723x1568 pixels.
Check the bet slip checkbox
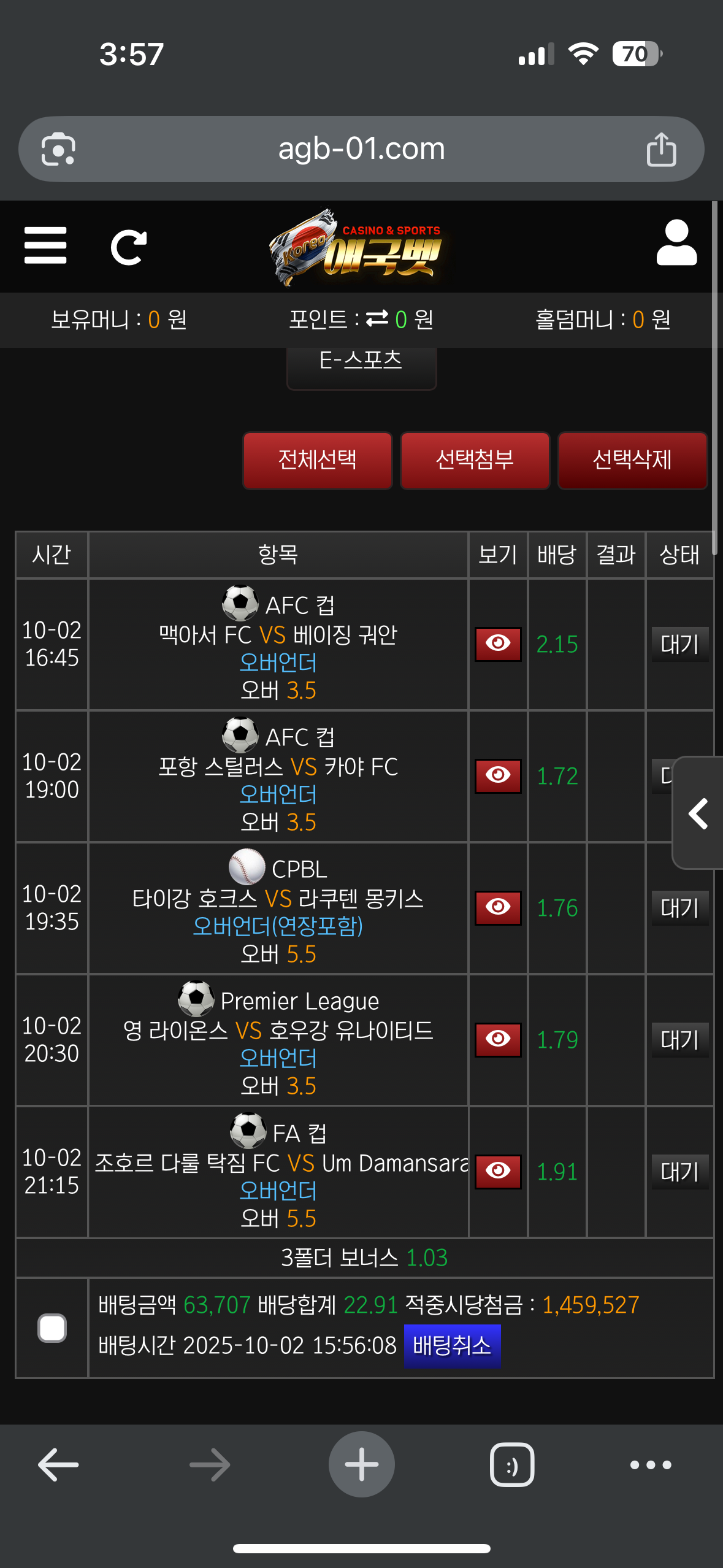click(52, 1328)
